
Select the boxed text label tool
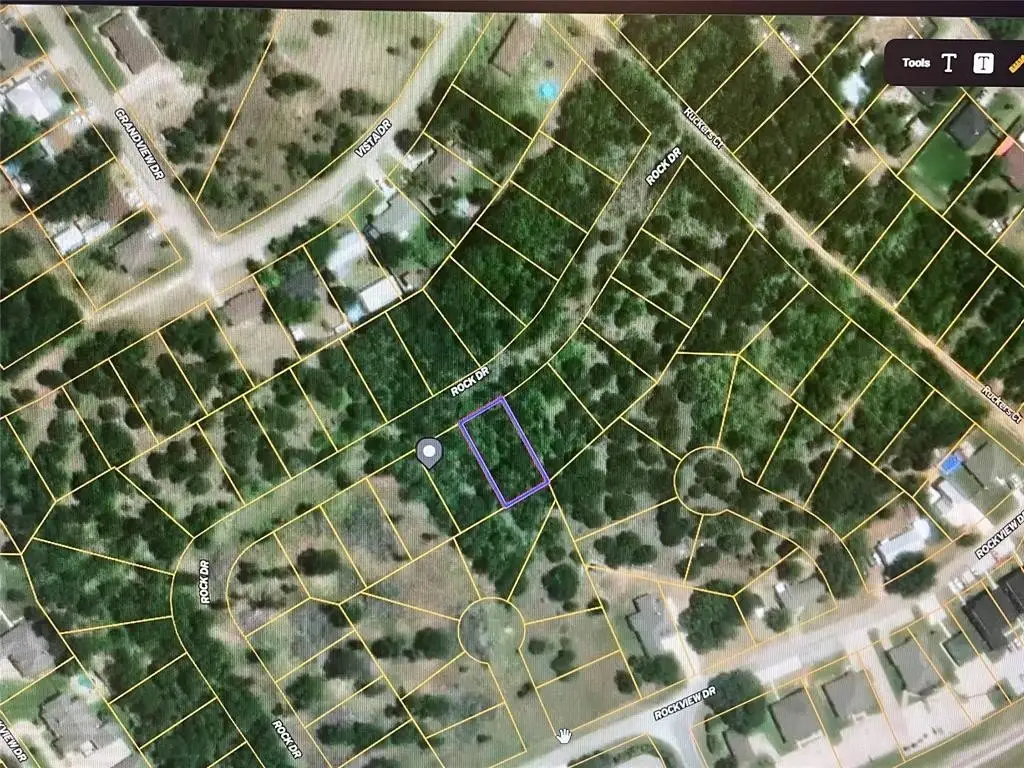coord(984,63)
